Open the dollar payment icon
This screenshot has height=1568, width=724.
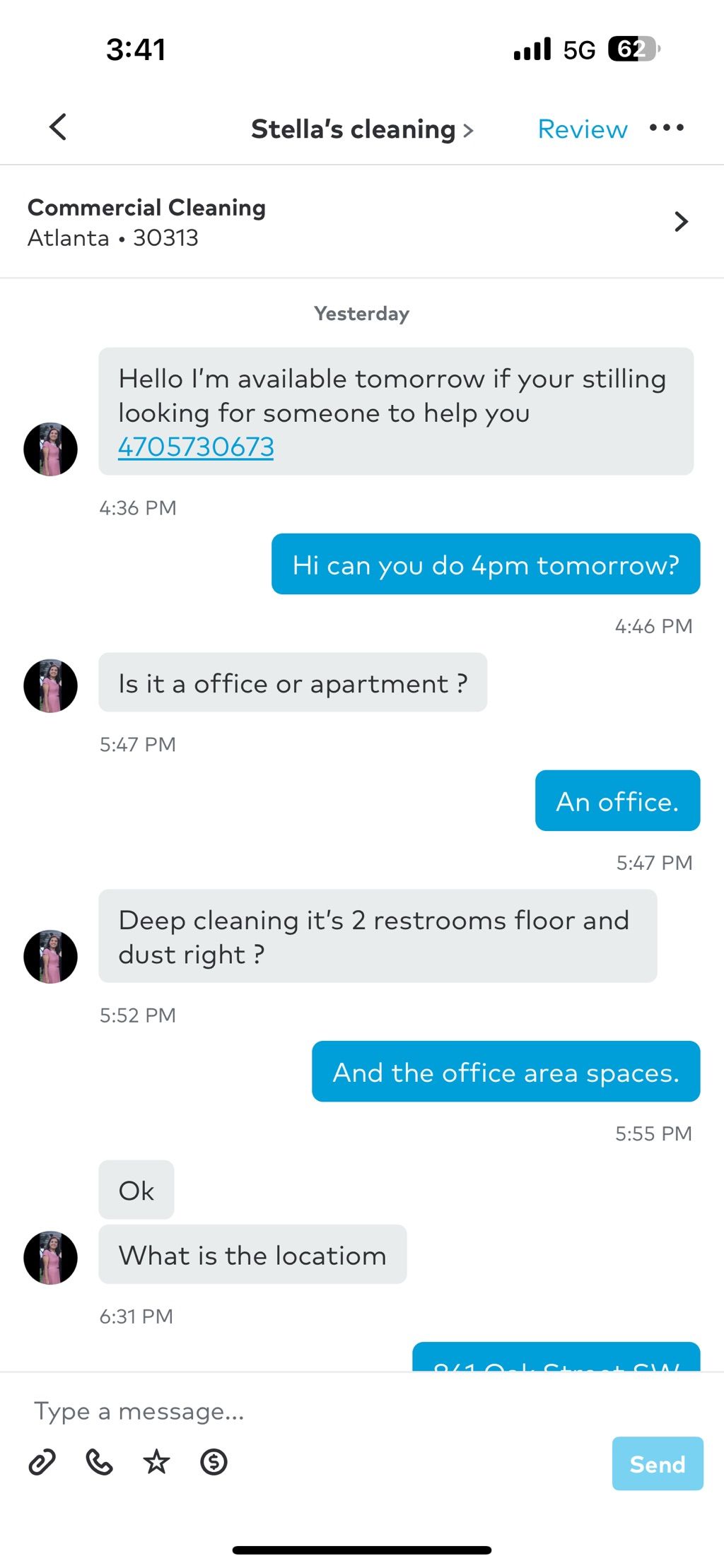click(214, 1462)
